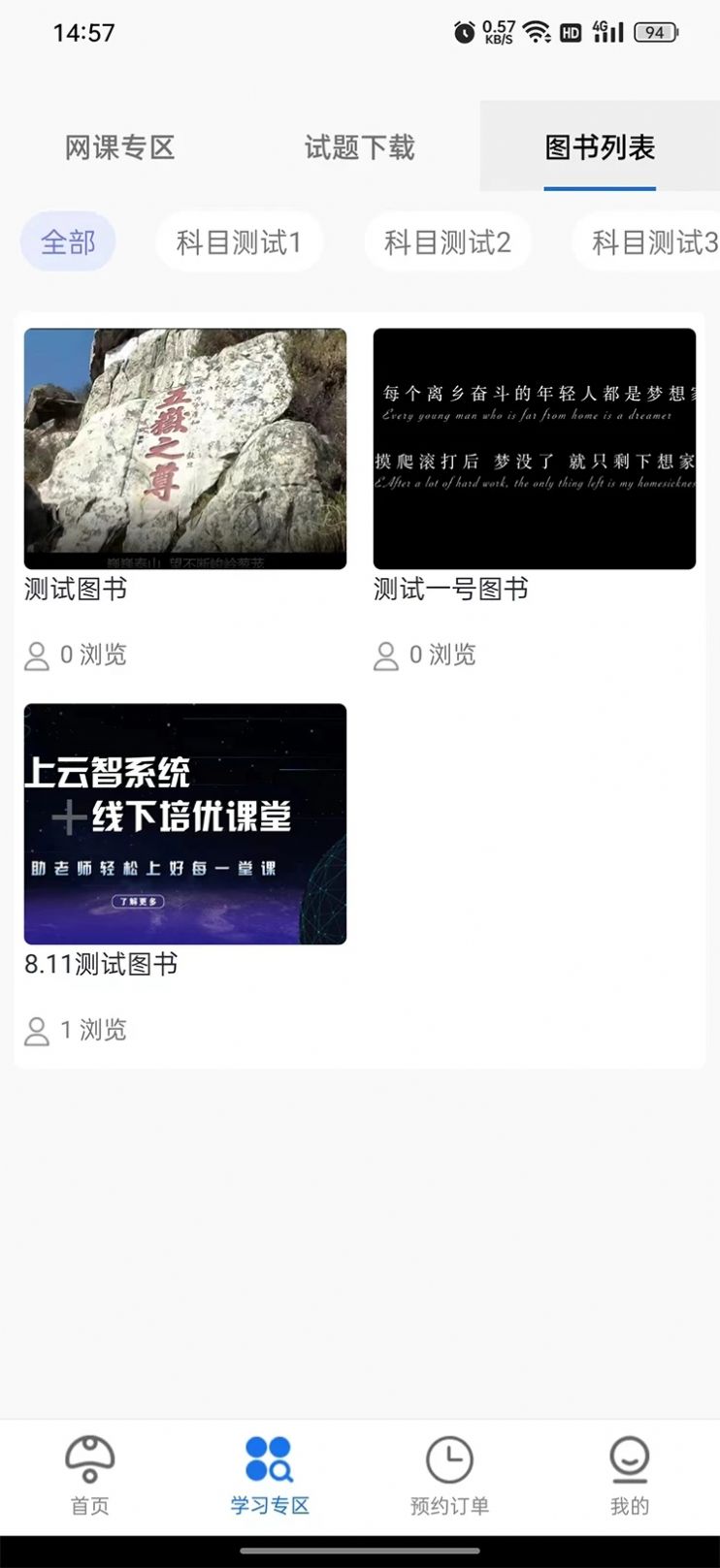The image size is (720, 1568).
Task: Tap the 学习专区 bottom tab
Action: [x=270, y=1476]
